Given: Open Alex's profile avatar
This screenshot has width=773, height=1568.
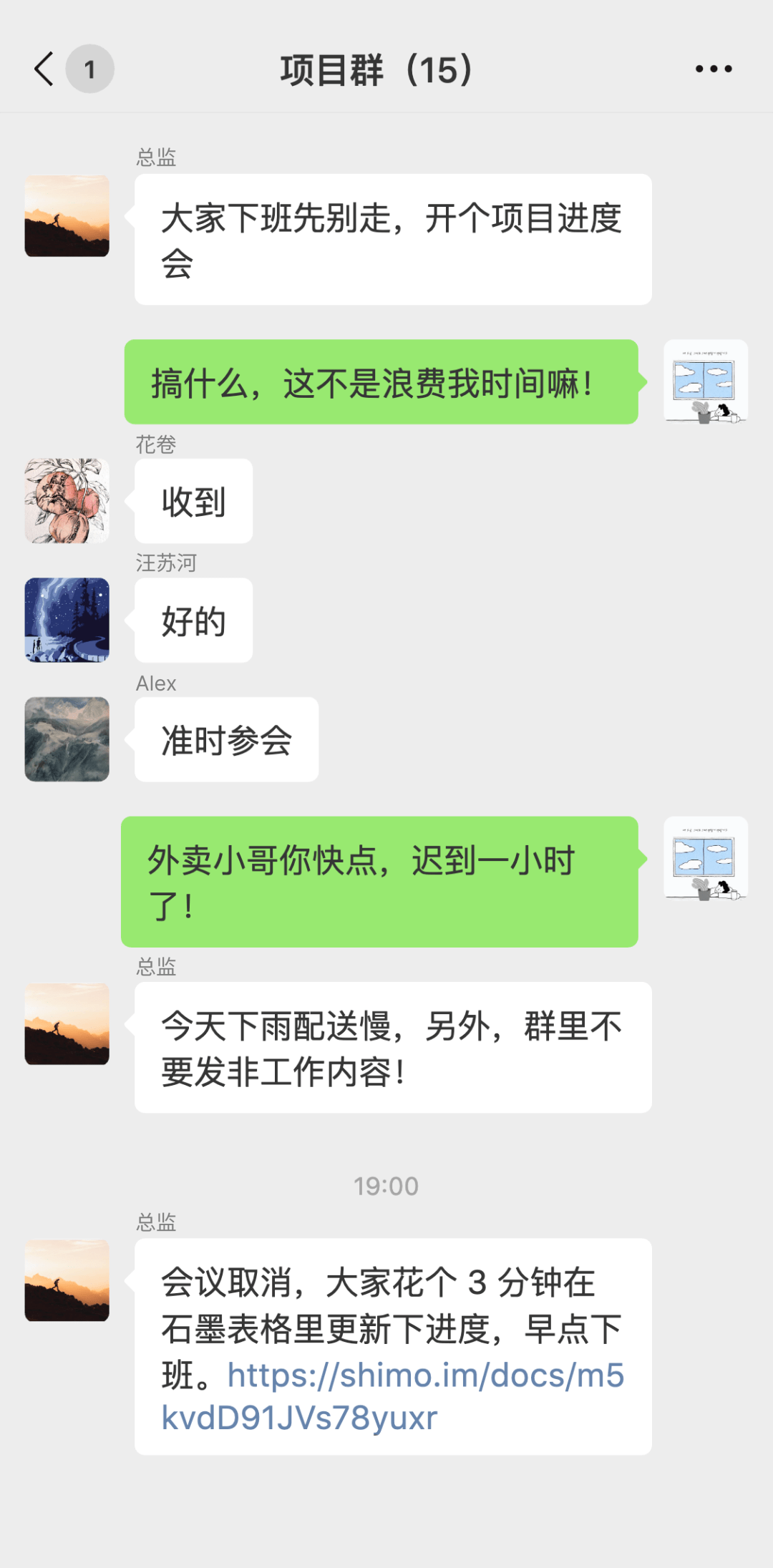Looking at the screenshot, I should pyautogui.click(x=67, y=739).
